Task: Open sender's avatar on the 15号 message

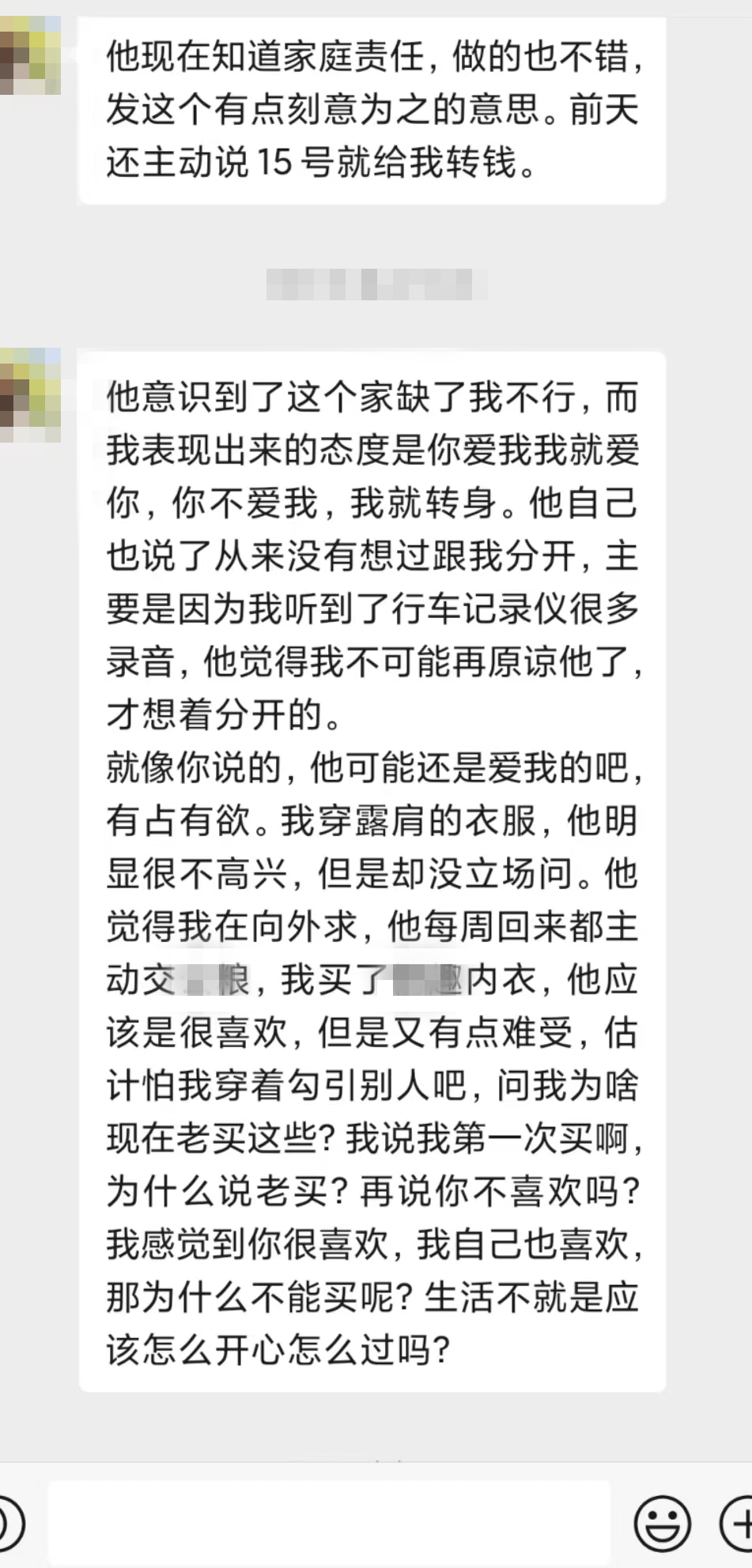Action: (30, 55)
